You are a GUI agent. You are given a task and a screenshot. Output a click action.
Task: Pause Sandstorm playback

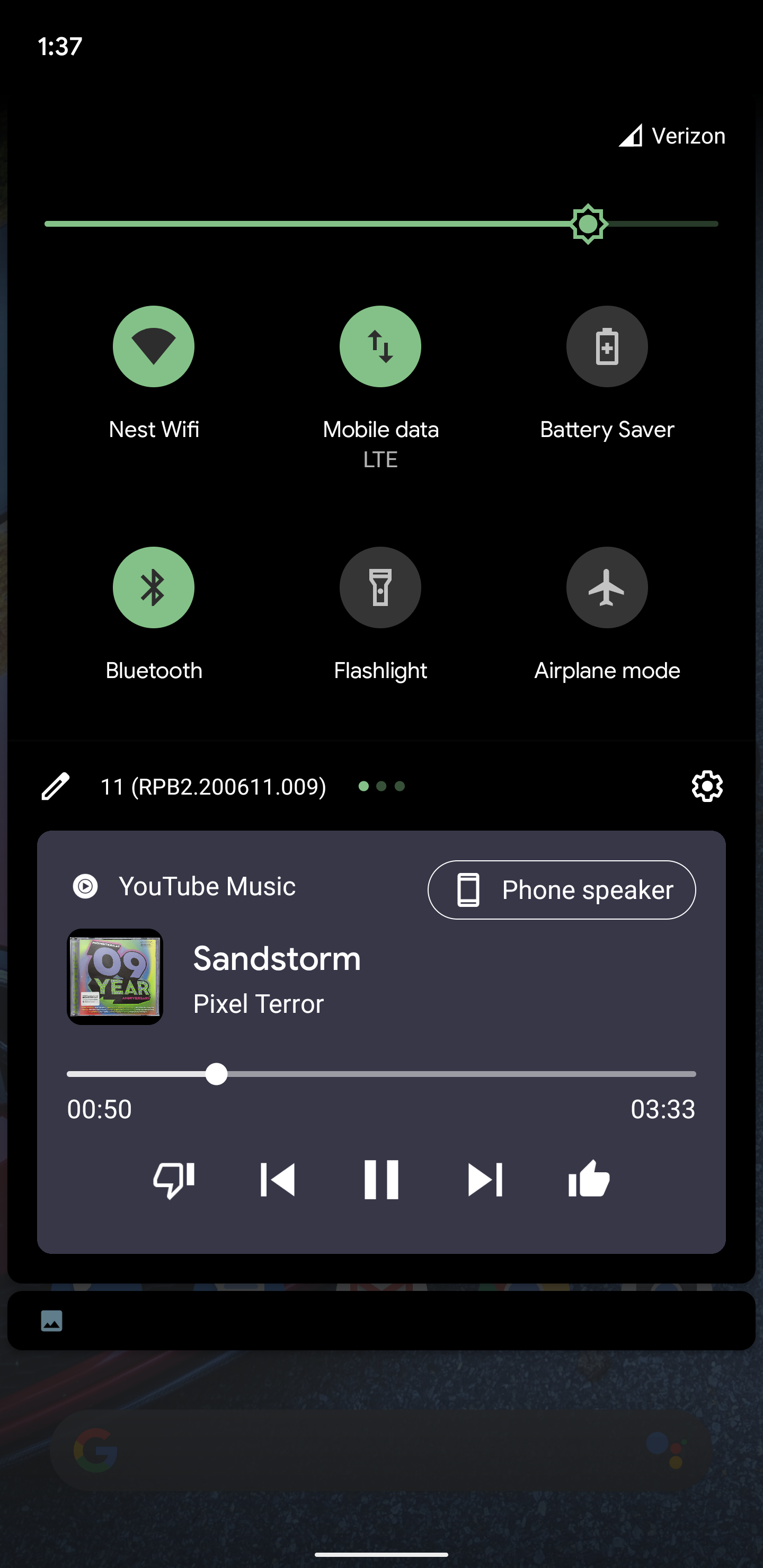(381, 1180)
